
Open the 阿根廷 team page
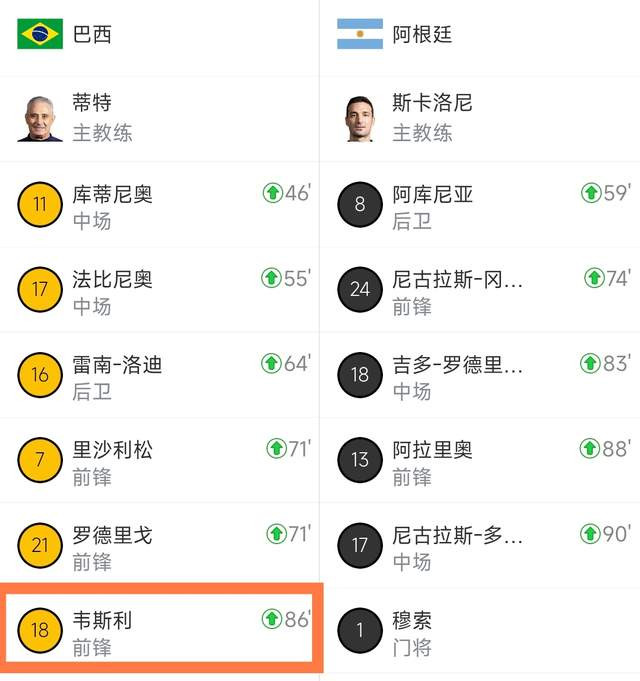[480, 35]
